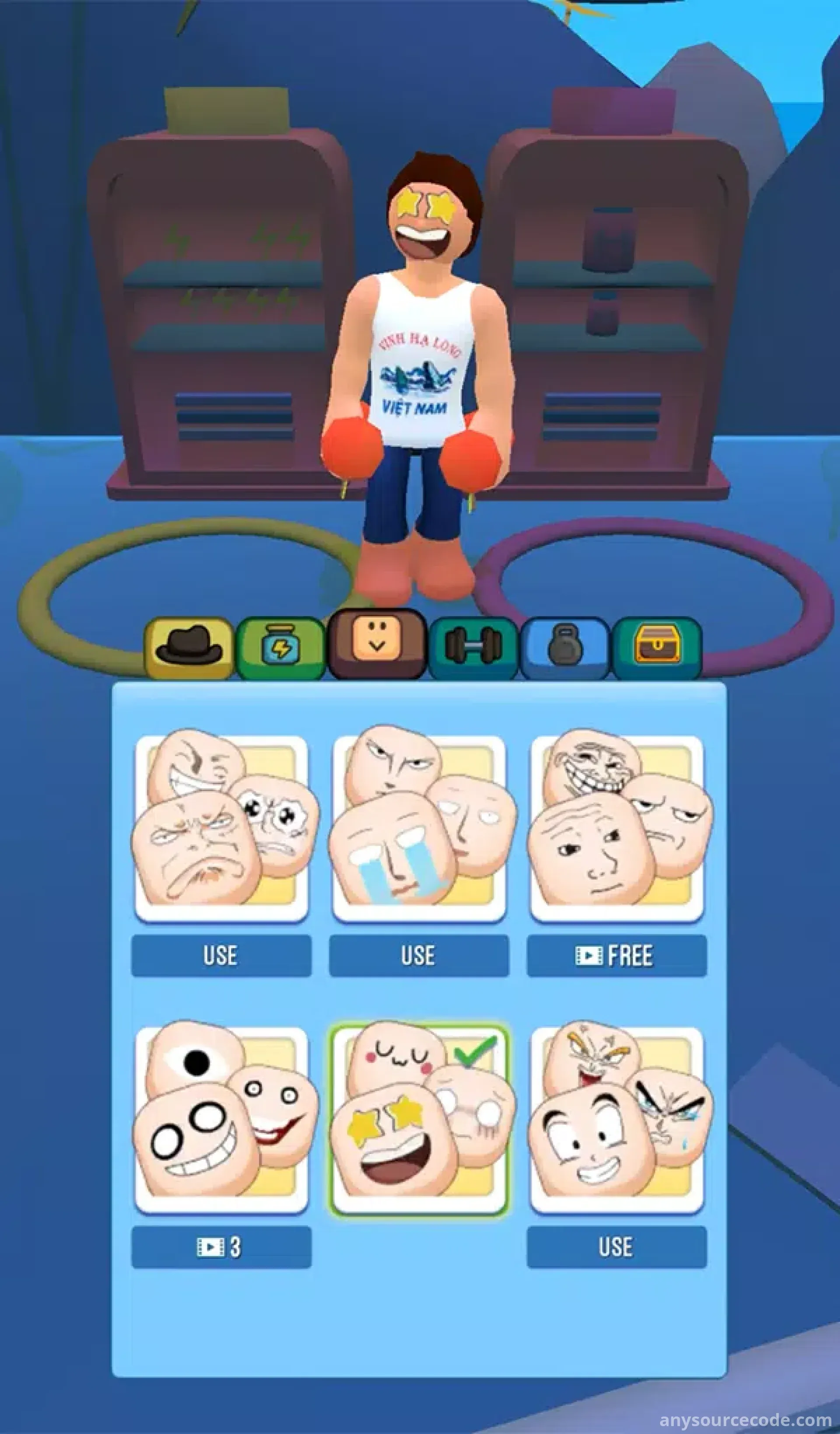Tap USE under the anime faces pack
The image size is (840, 1434).
616,1247
